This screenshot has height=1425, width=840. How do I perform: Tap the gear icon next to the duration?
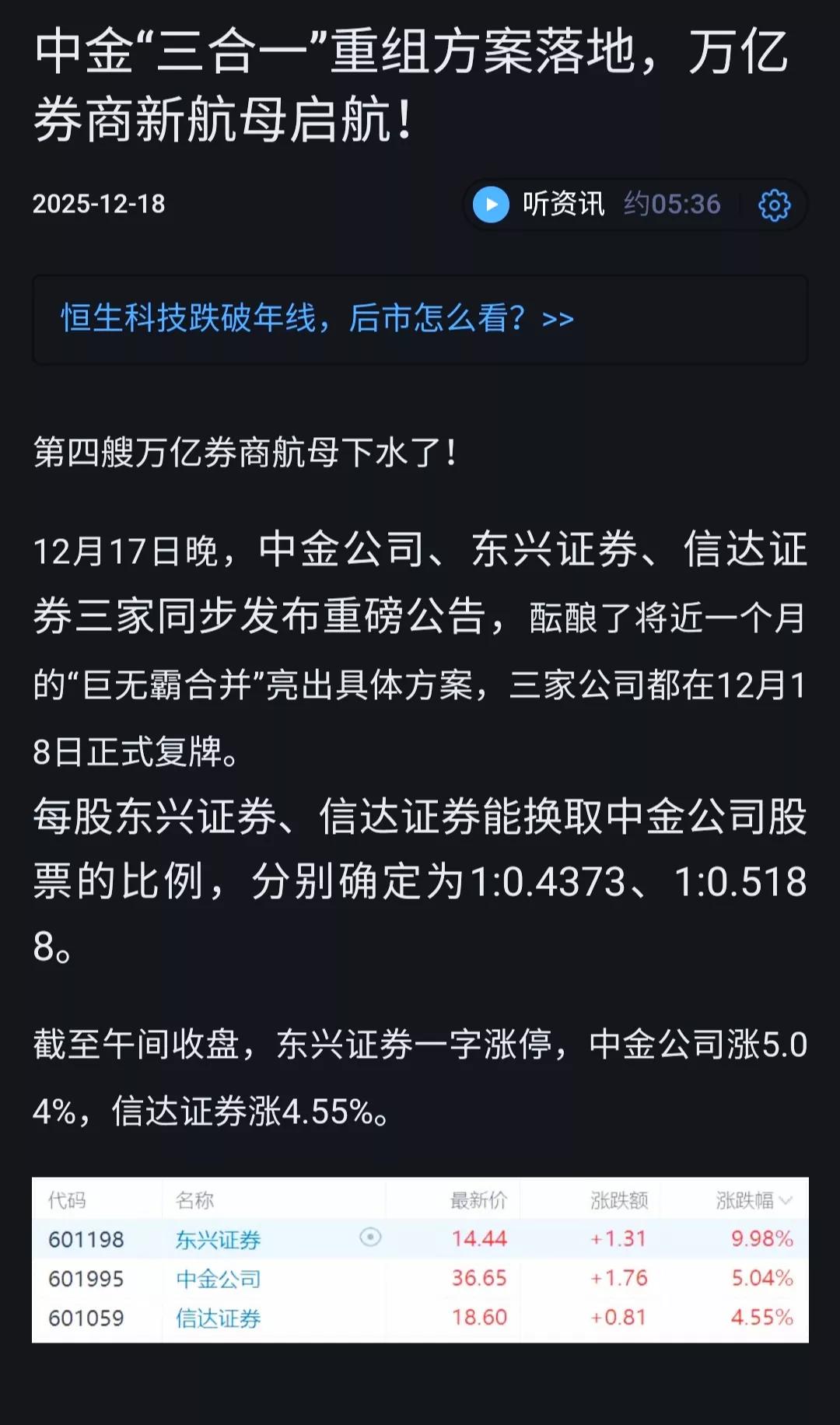[x=773, y=205]
